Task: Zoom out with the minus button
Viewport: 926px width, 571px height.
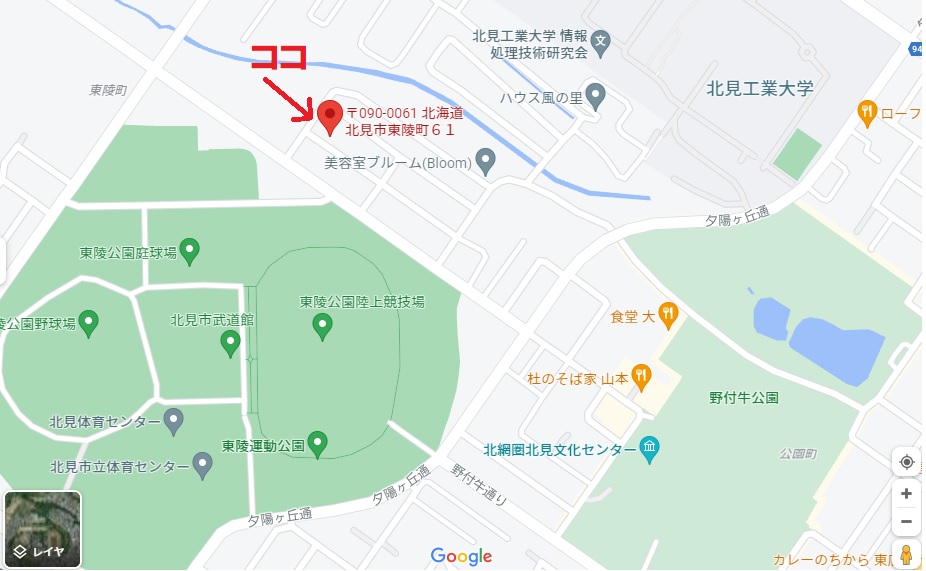Action: click(906, 522)
